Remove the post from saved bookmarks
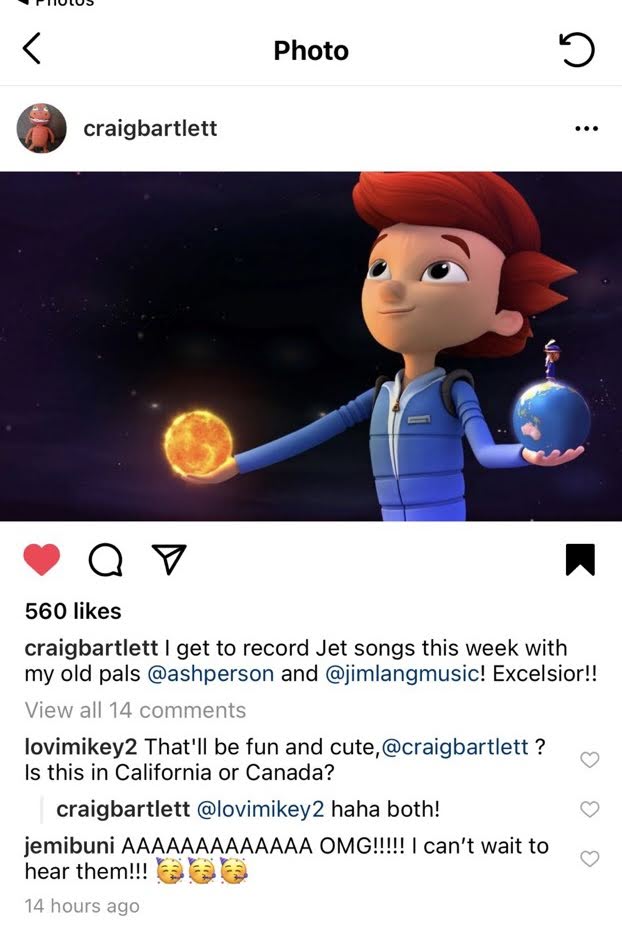Image resolution: width=622 pixels, height=928 pixels. point(580,559)
